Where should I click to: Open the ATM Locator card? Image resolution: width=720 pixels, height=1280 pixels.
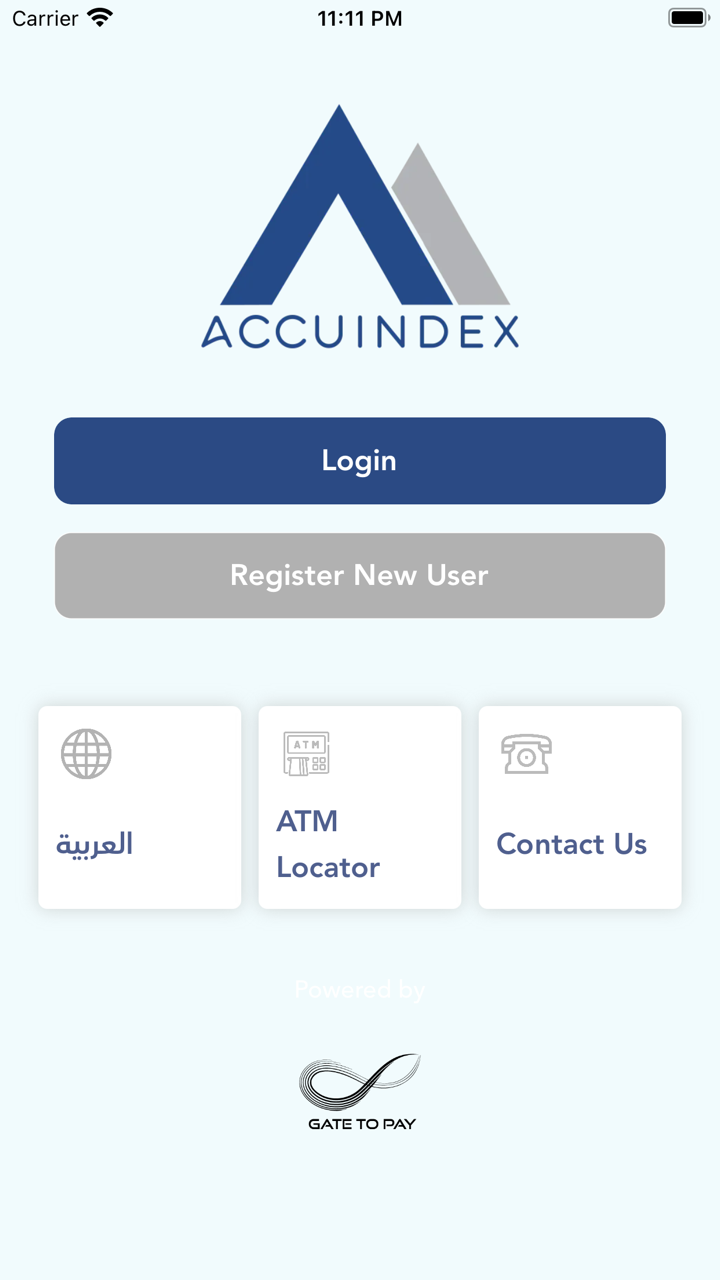(x=360, y=808)
